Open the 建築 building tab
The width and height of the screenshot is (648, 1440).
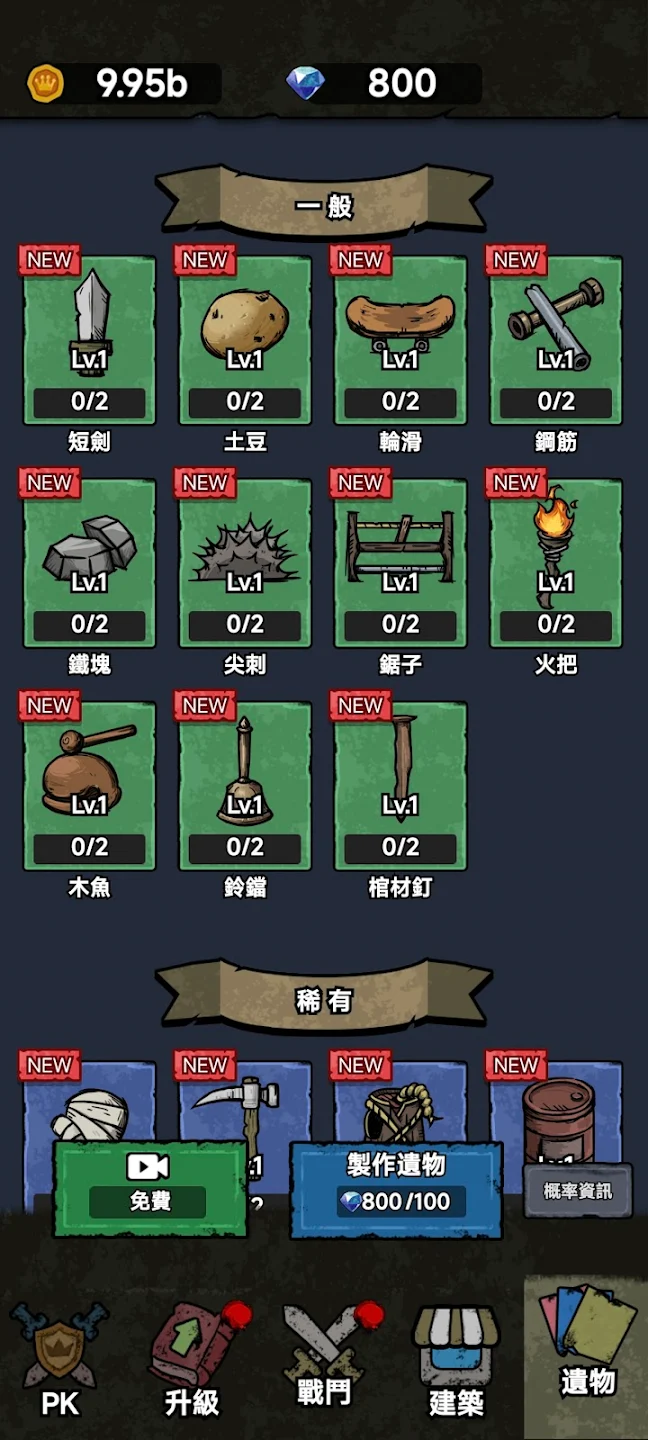pyautogui.click(x=456, y=1361)
